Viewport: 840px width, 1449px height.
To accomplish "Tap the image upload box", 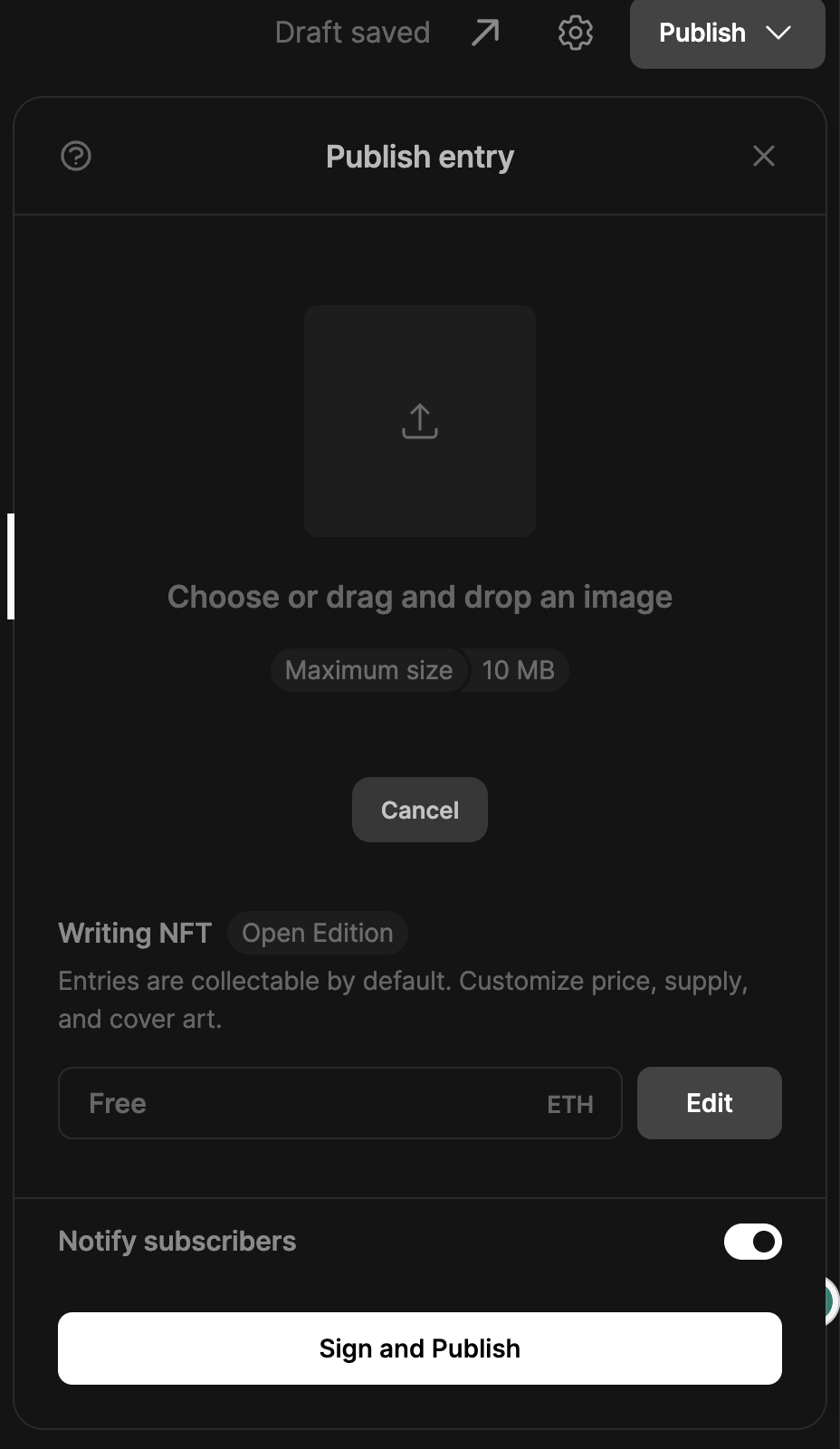I will click(420, 421).
